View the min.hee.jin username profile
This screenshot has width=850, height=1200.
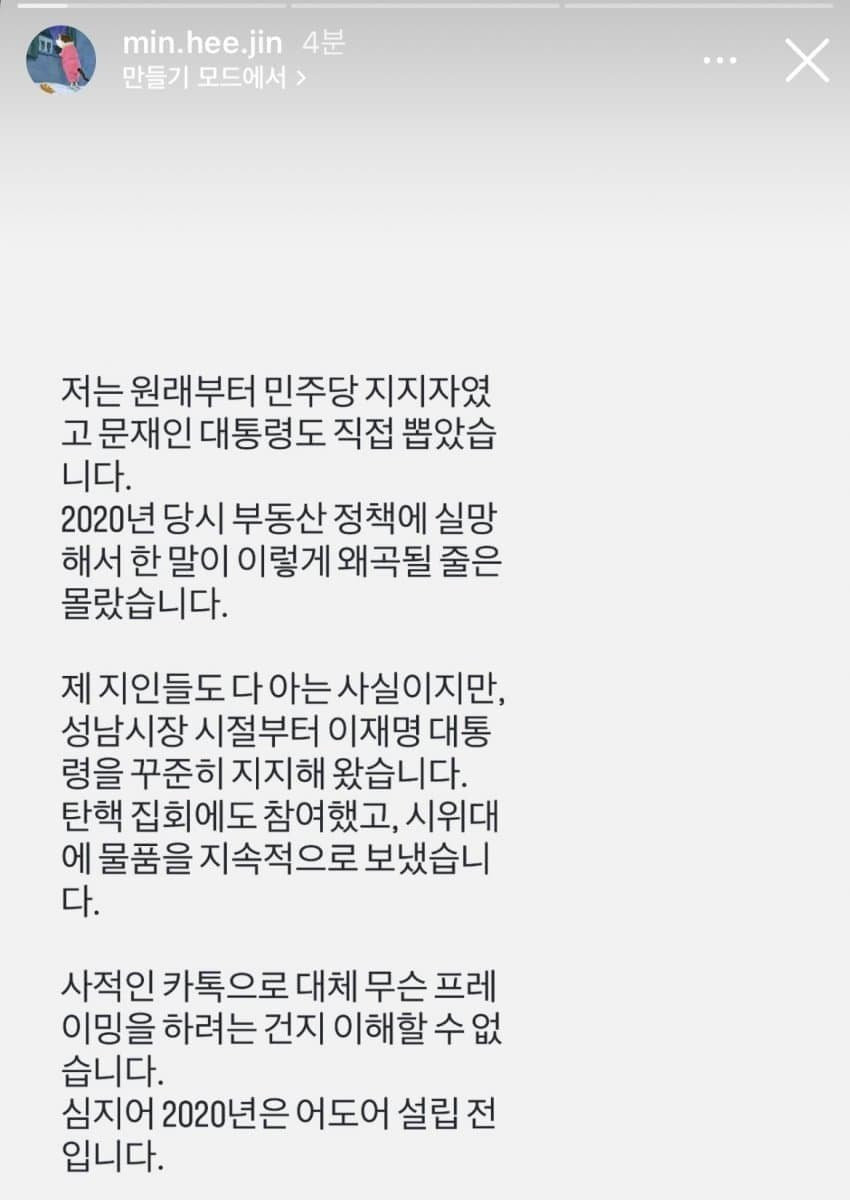pos(202,43)
